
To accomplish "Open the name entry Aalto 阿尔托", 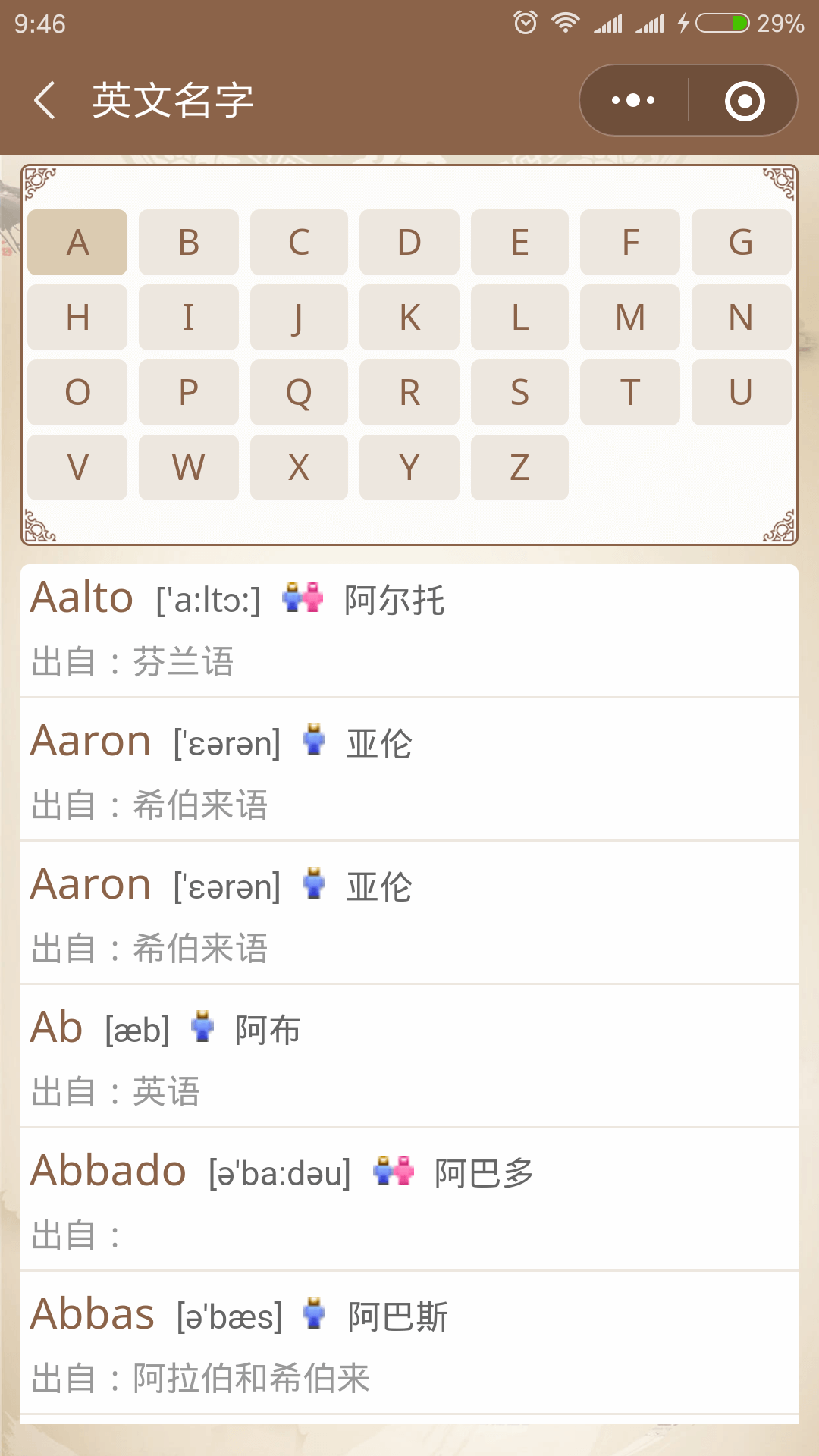I will click(409, 631).
